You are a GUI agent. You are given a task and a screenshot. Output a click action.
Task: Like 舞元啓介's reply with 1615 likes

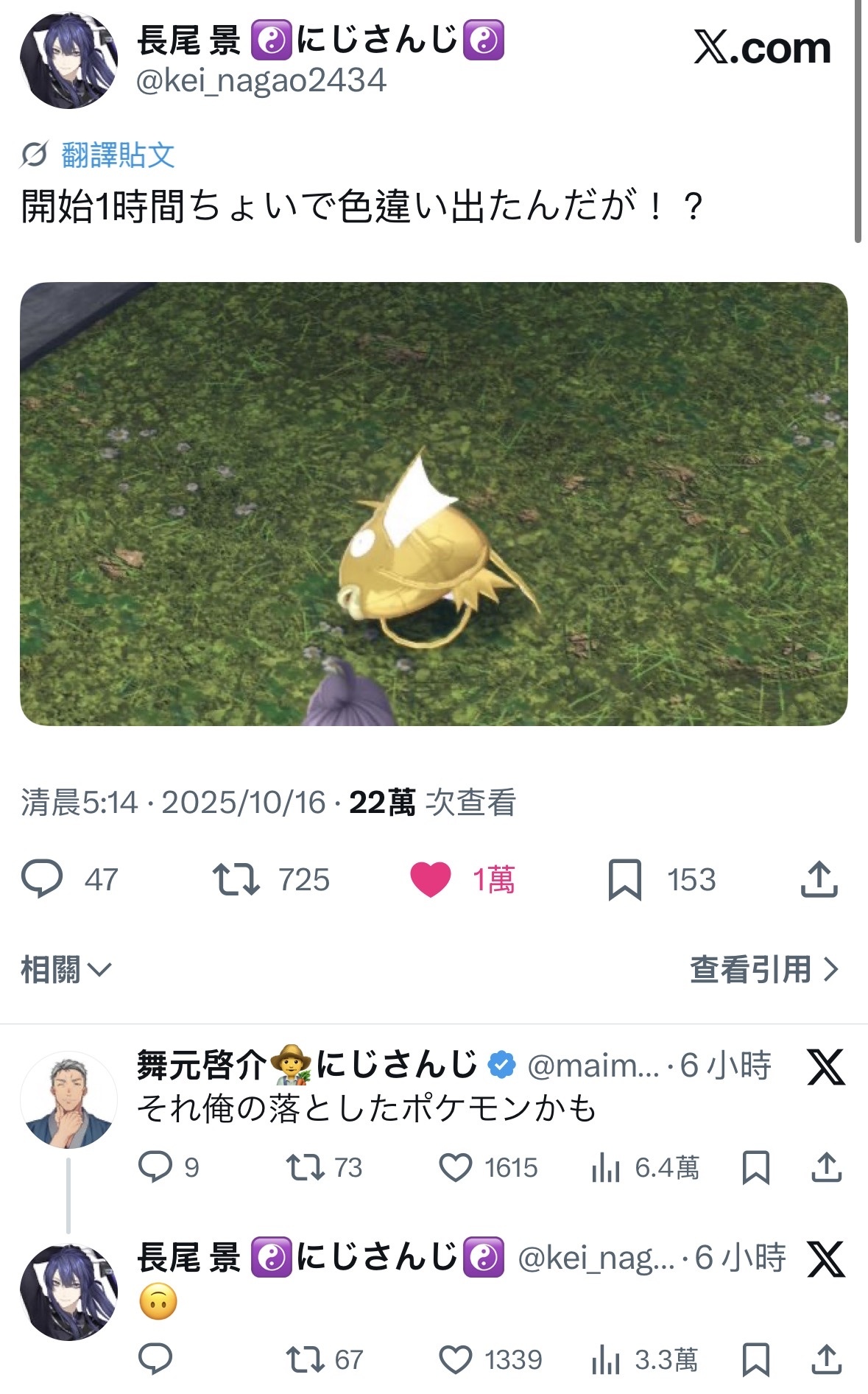[x=456, y=1167]
